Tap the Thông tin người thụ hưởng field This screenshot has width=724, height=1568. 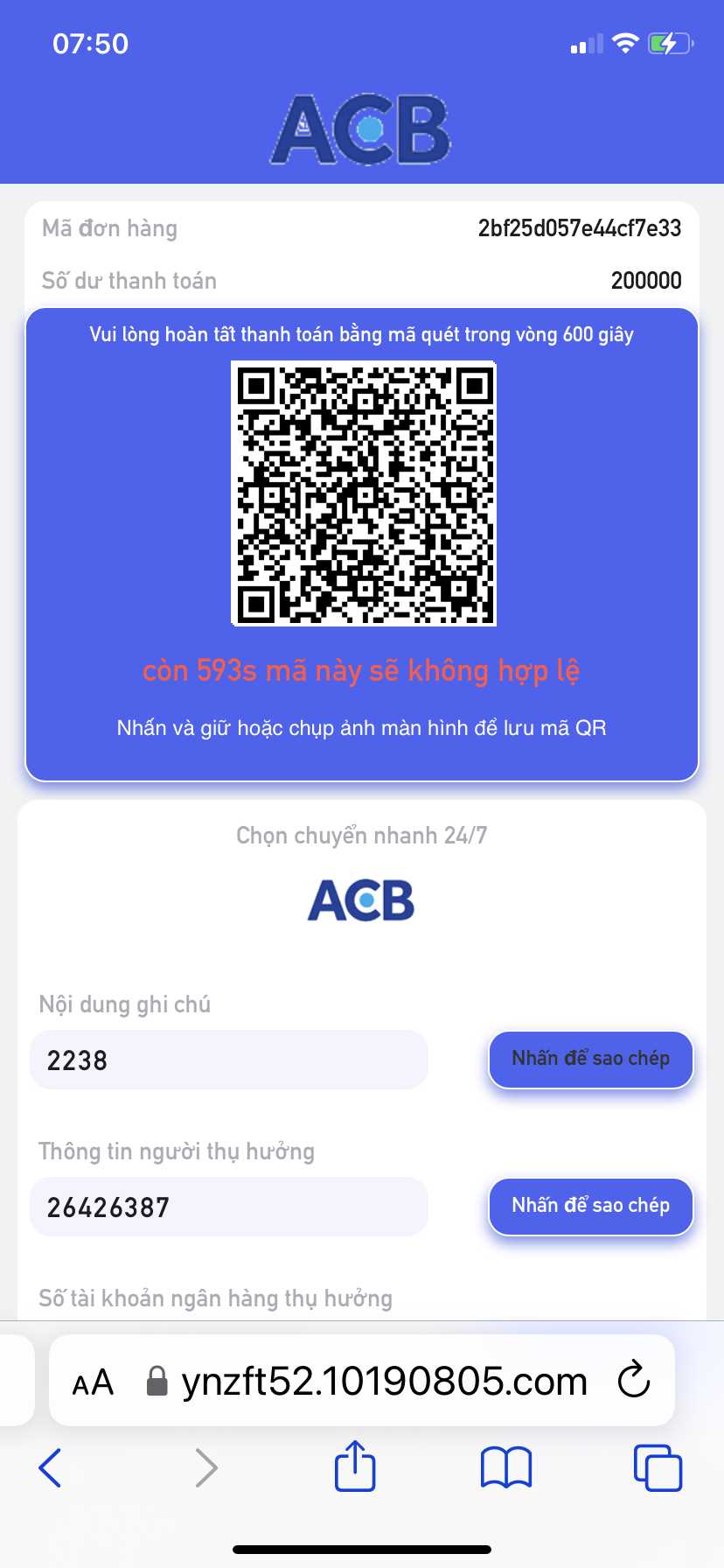(x=229, y=1207)
